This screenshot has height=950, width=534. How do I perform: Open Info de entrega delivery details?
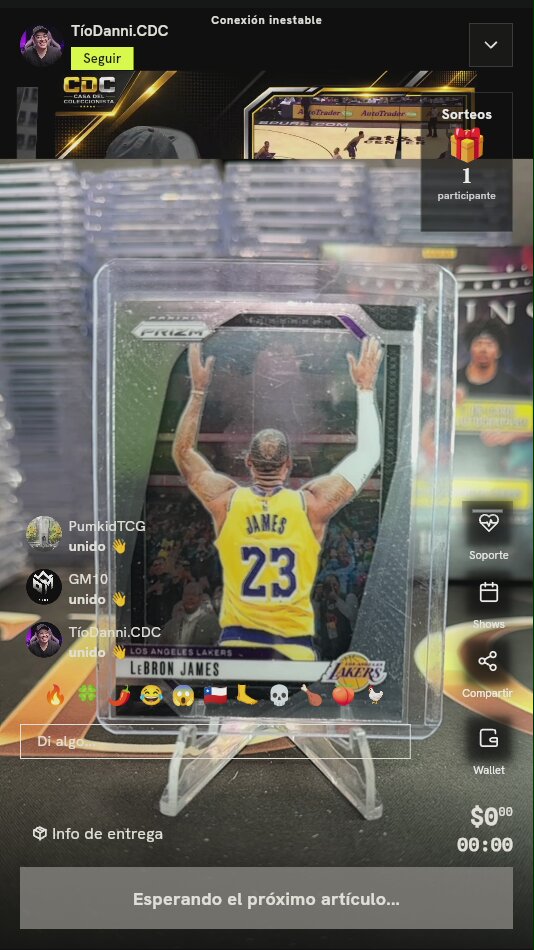coord(98,834)
